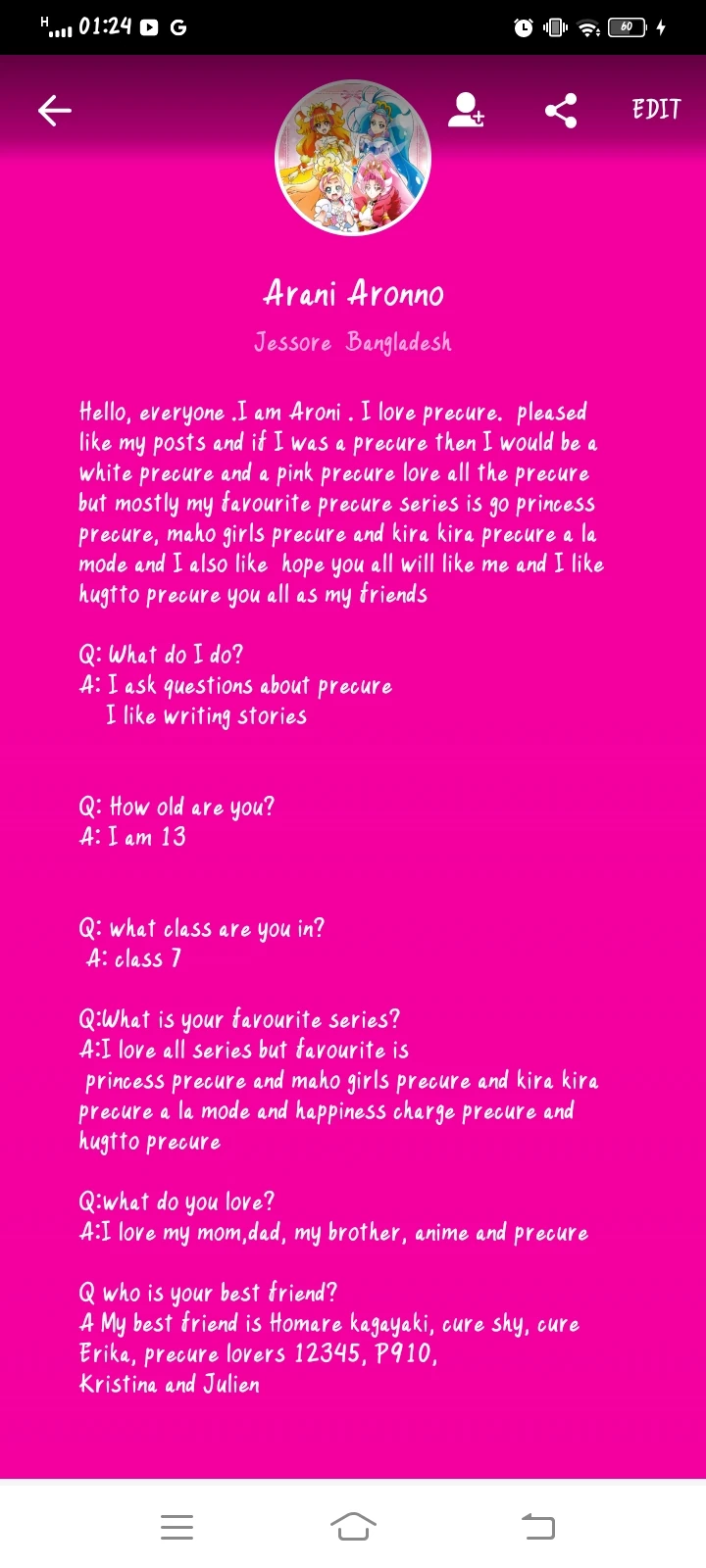Screen dimensions: 706x1568
Task: Tap the home button in navigation bar
Action: pos(353,1526)
